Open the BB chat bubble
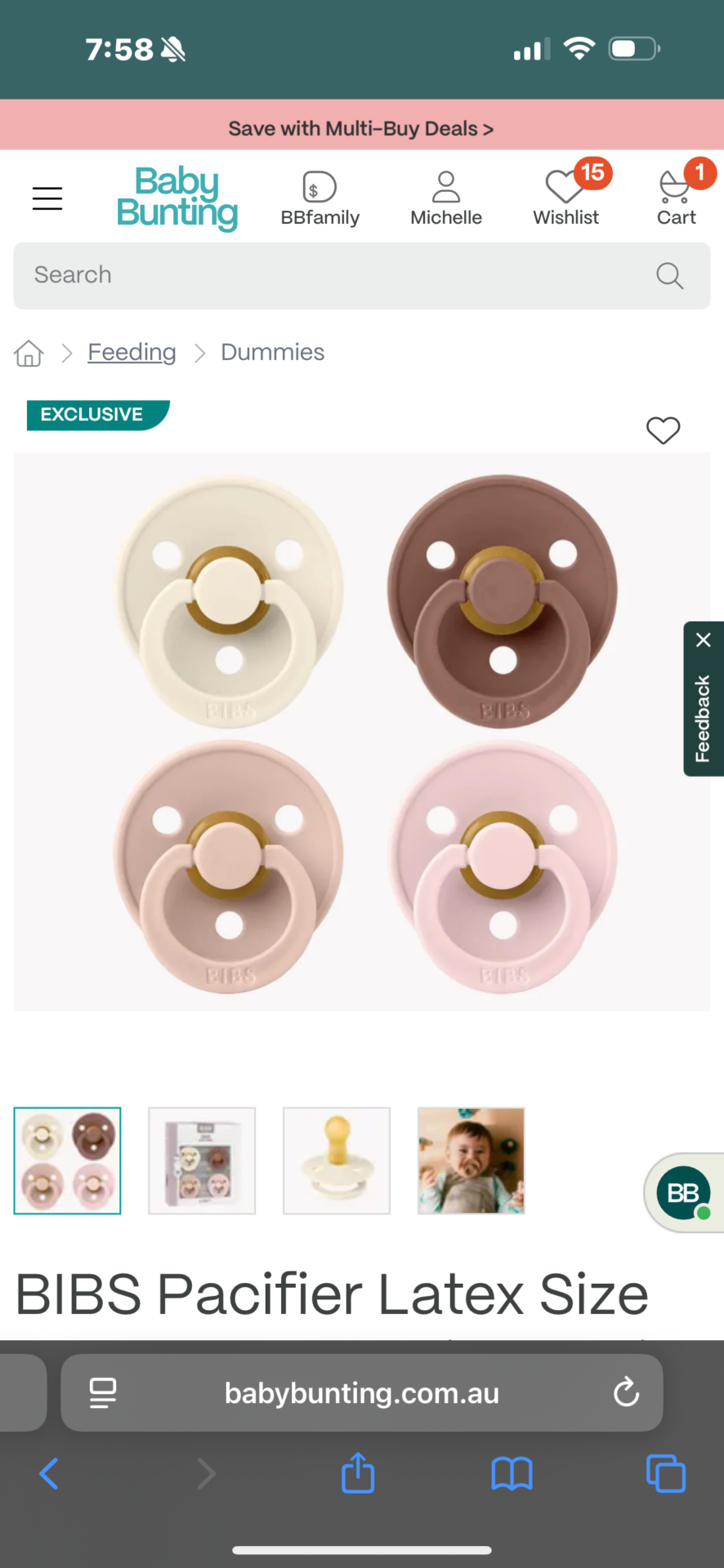 [x=683, y=1193]
